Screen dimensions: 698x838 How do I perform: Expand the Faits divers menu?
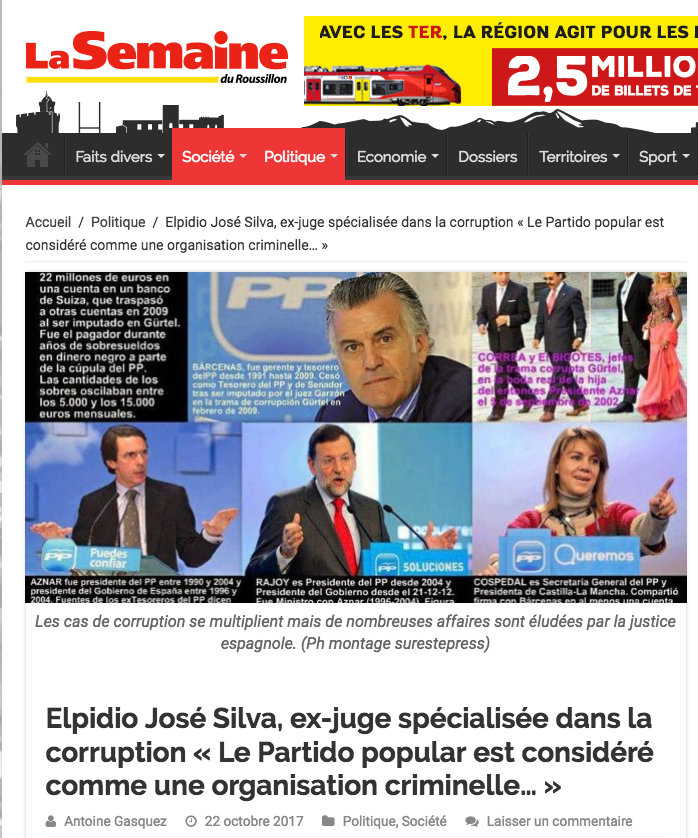[119, 157]
